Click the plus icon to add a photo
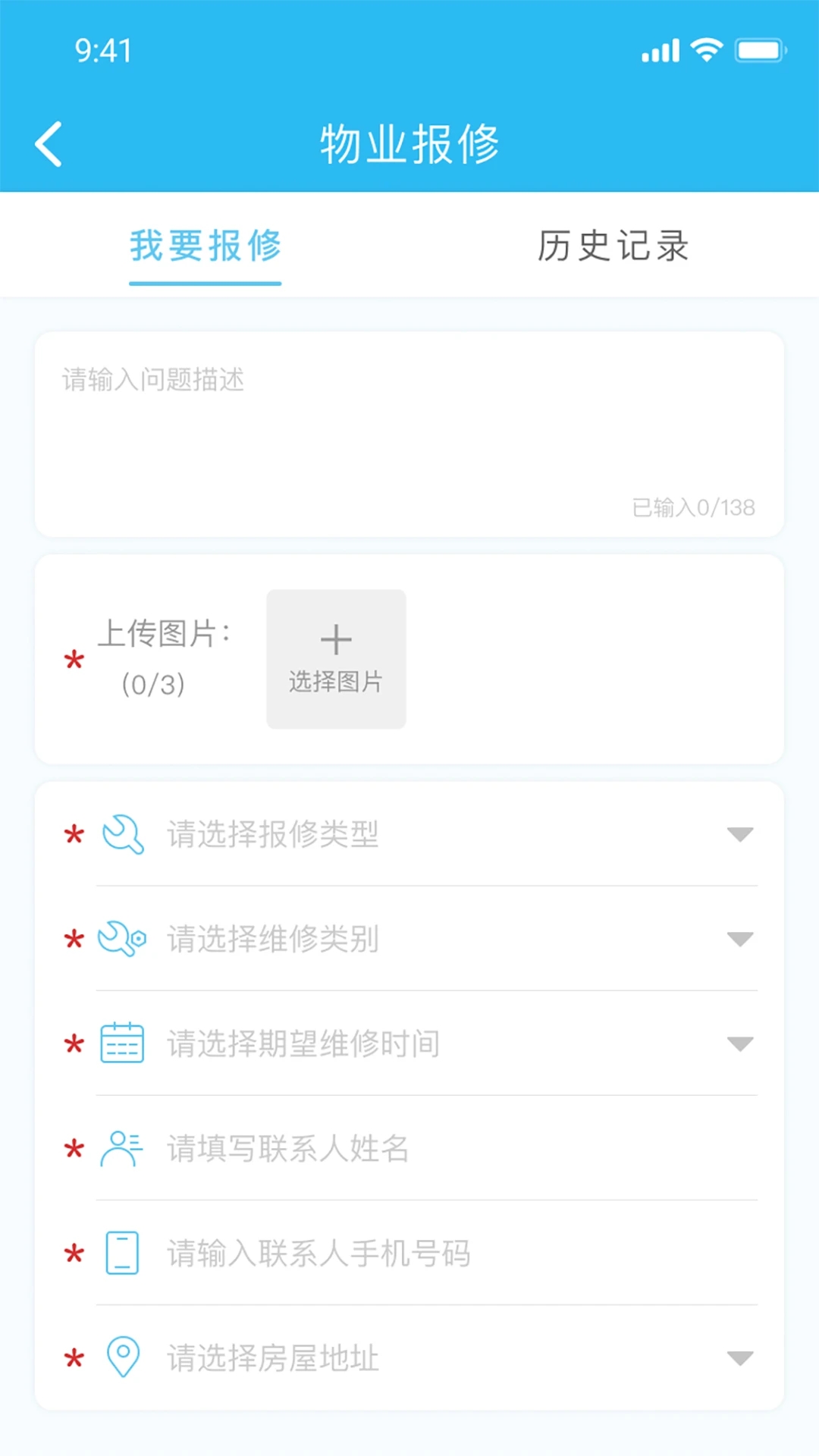The height and width of the screenshot is (1456, 819). [x=336, y=639]
